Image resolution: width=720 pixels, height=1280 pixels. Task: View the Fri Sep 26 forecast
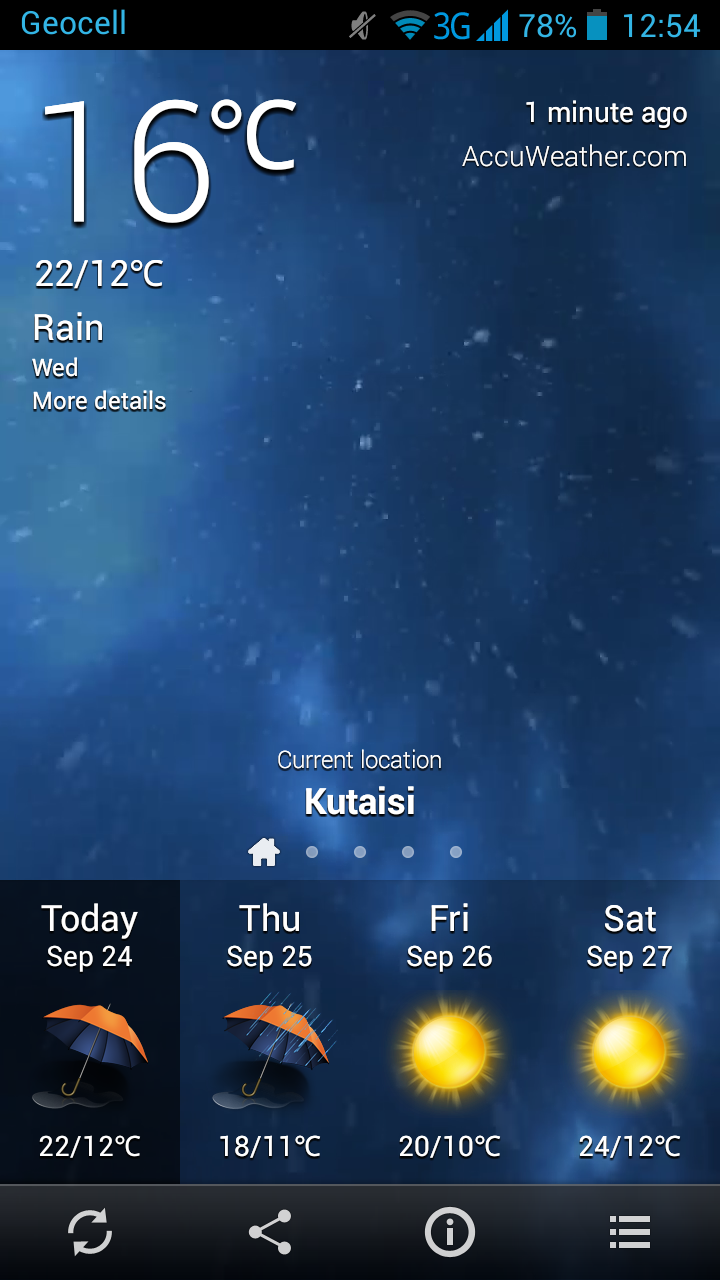pyautogui.click(x=450, y=1030)
